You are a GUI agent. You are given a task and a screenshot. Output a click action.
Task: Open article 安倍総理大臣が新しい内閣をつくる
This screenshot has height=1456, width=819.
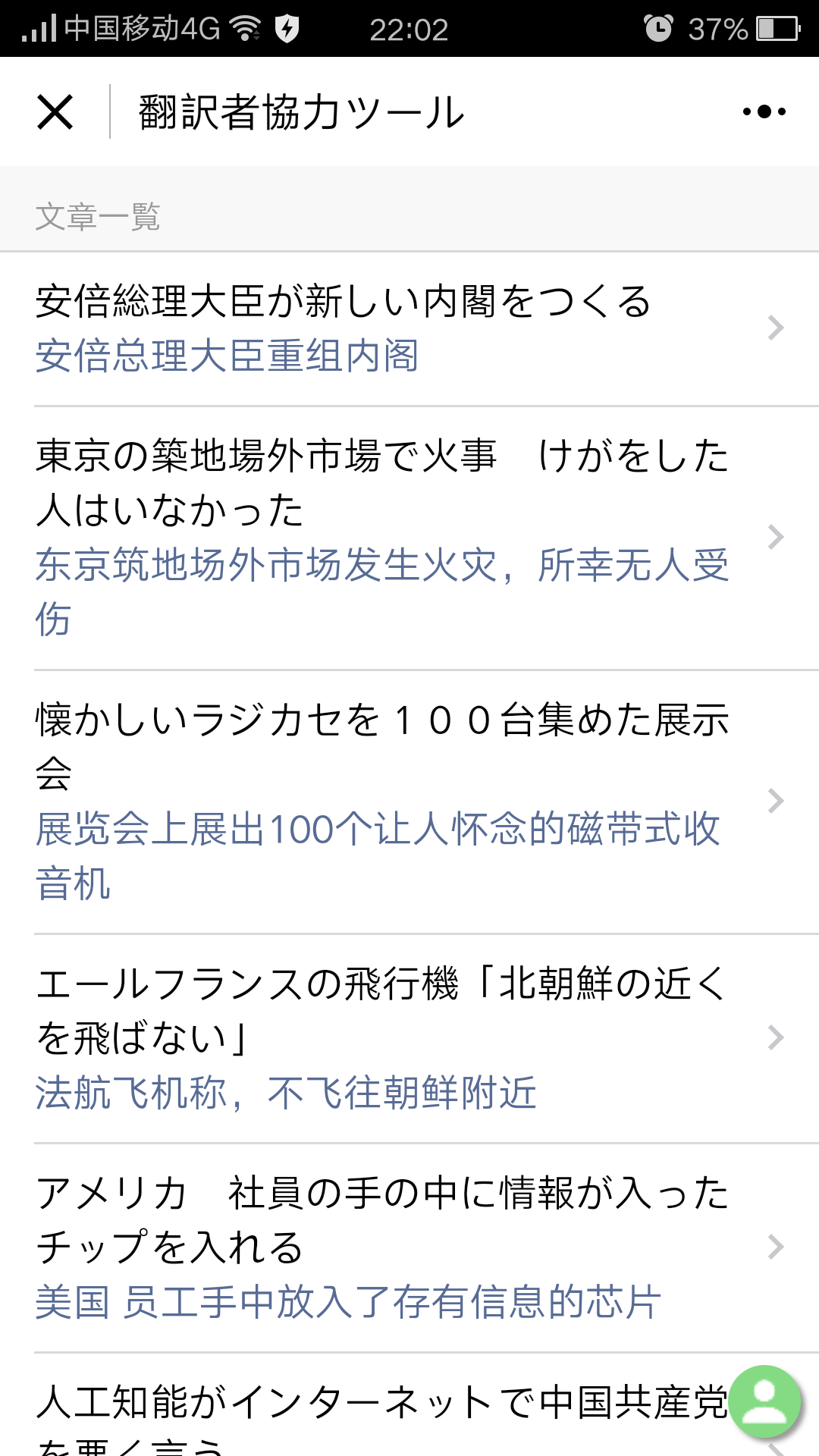(x=409, y=328)
